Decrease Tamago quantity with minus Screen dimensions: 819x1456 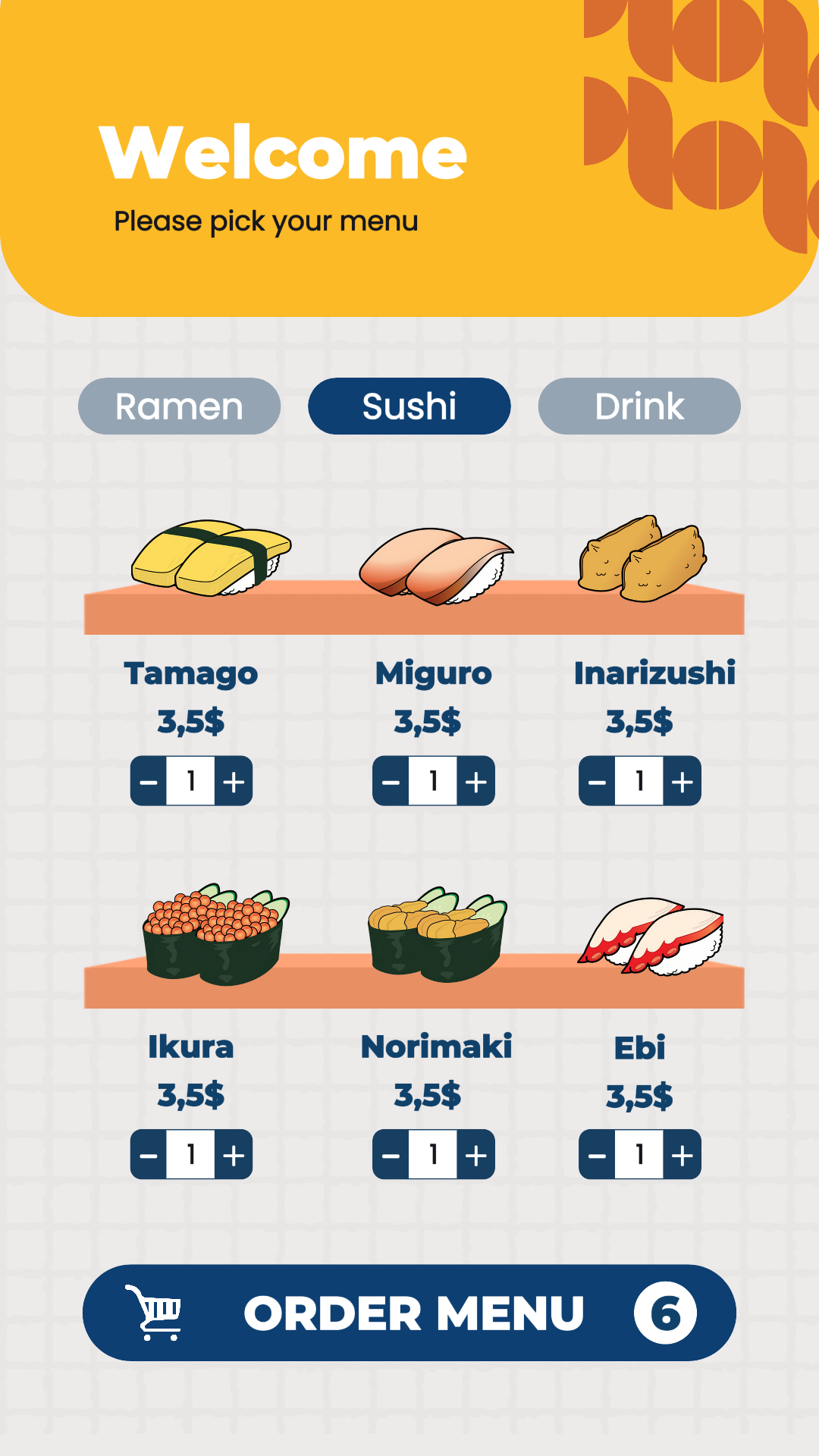click(149, 781)
